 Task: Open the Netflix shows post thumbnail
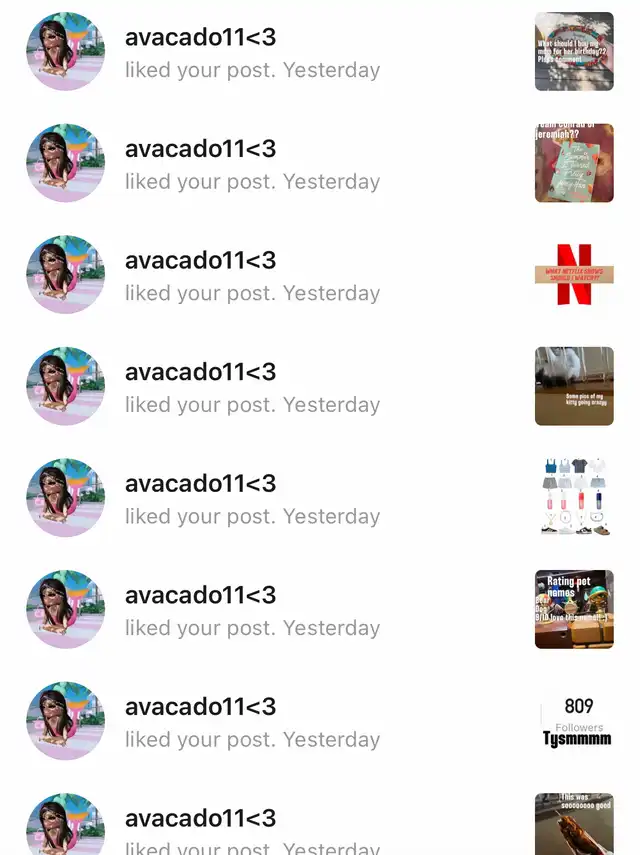click(574, 275)
